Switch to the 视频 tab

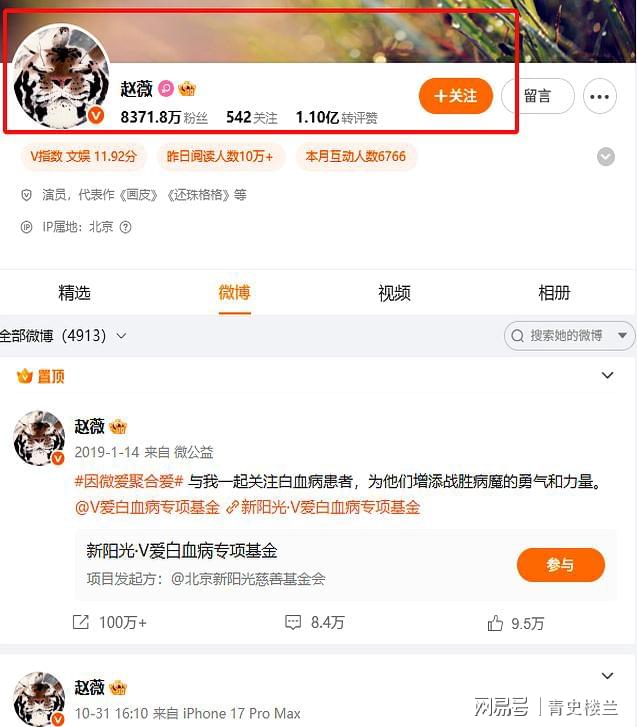point(394,293)
